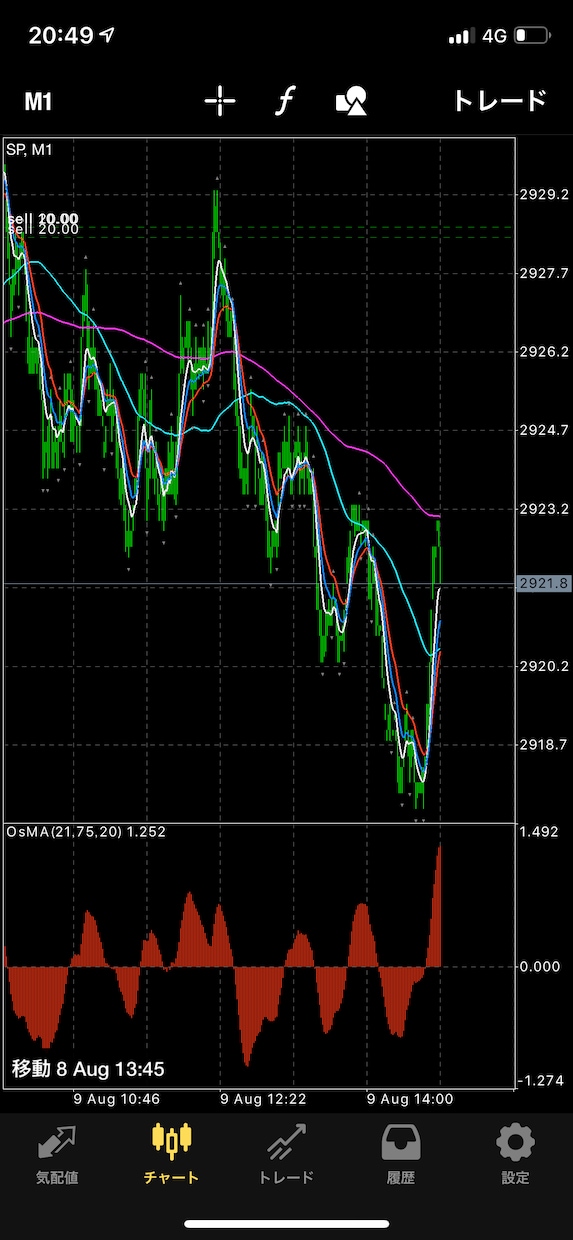The width and height of the screenshot is (573, 1240).
Task: Go to the 履歴 tab
Action: [x=401, y=1154]
